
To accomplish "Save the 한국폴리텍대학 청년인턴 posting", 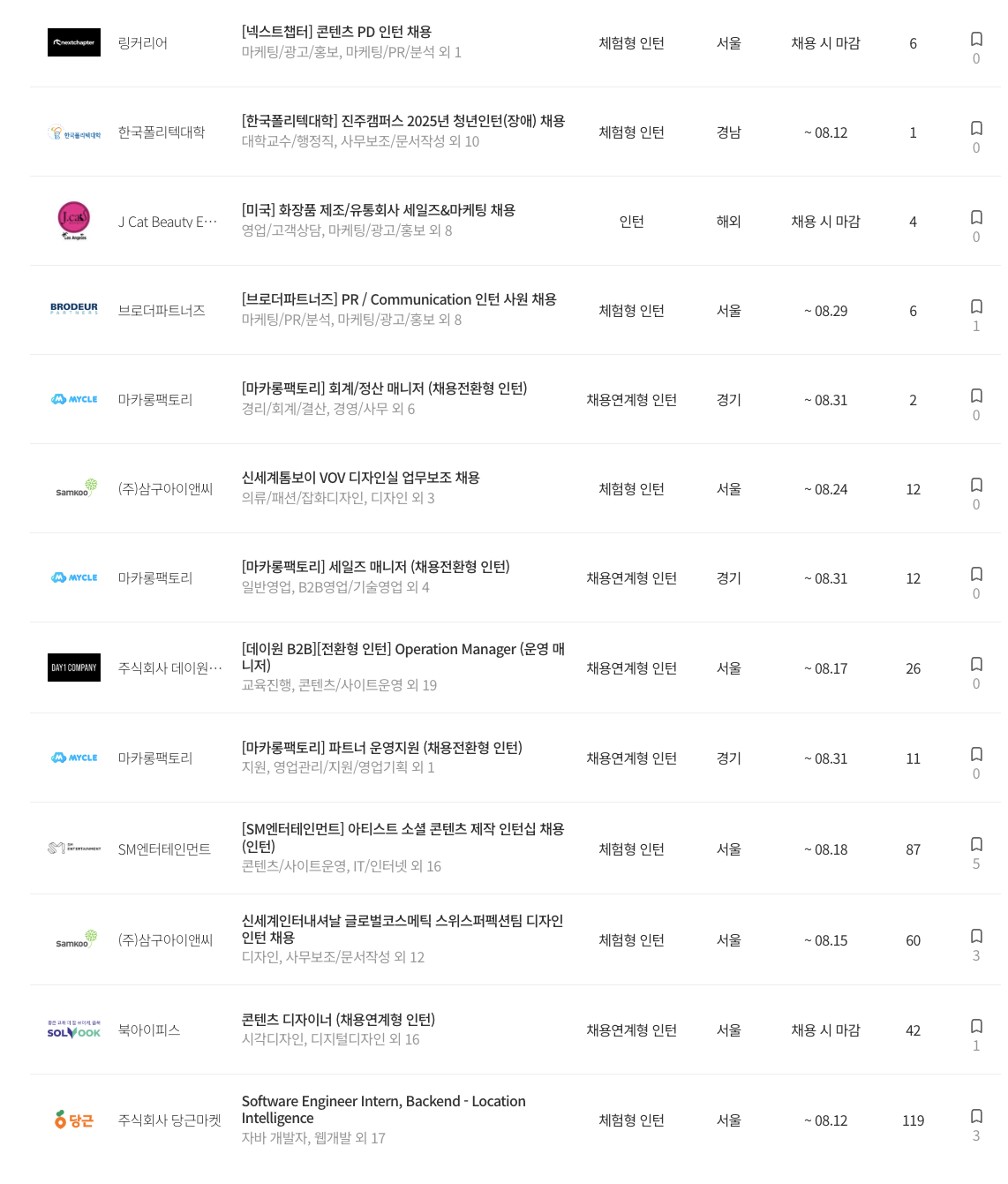I will coord(976,128).
